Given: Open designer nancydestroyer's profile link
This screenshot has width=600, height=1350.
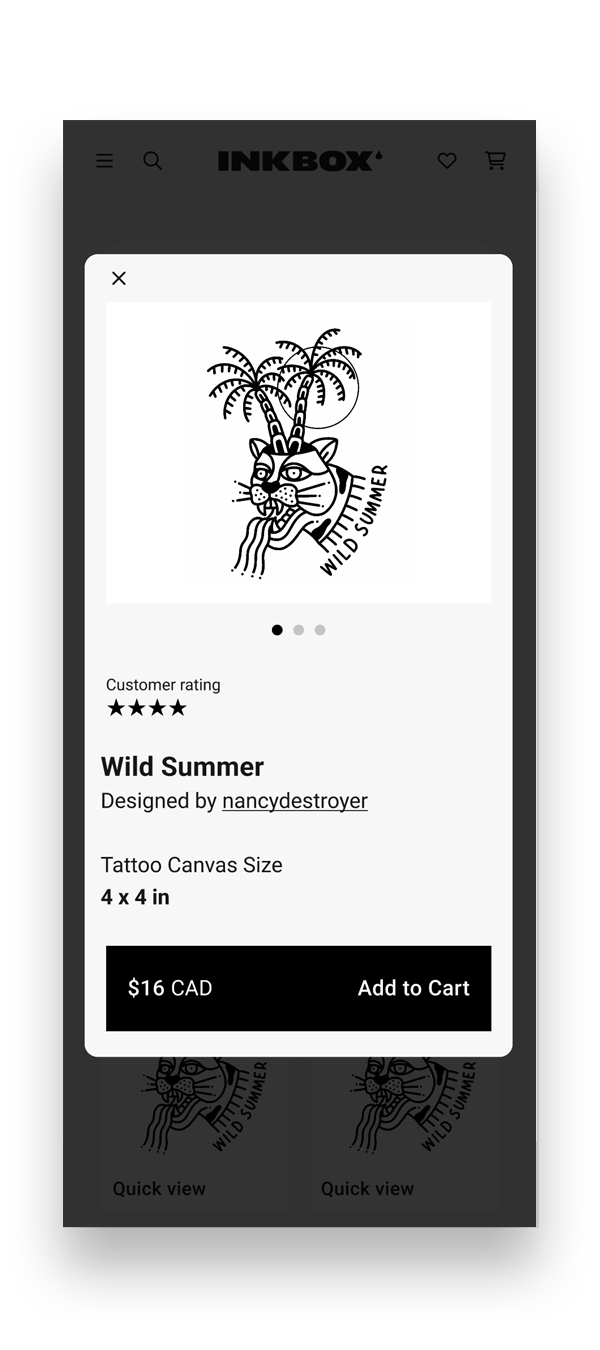Looking at the screenshot, I should click(x=294, y=801).
